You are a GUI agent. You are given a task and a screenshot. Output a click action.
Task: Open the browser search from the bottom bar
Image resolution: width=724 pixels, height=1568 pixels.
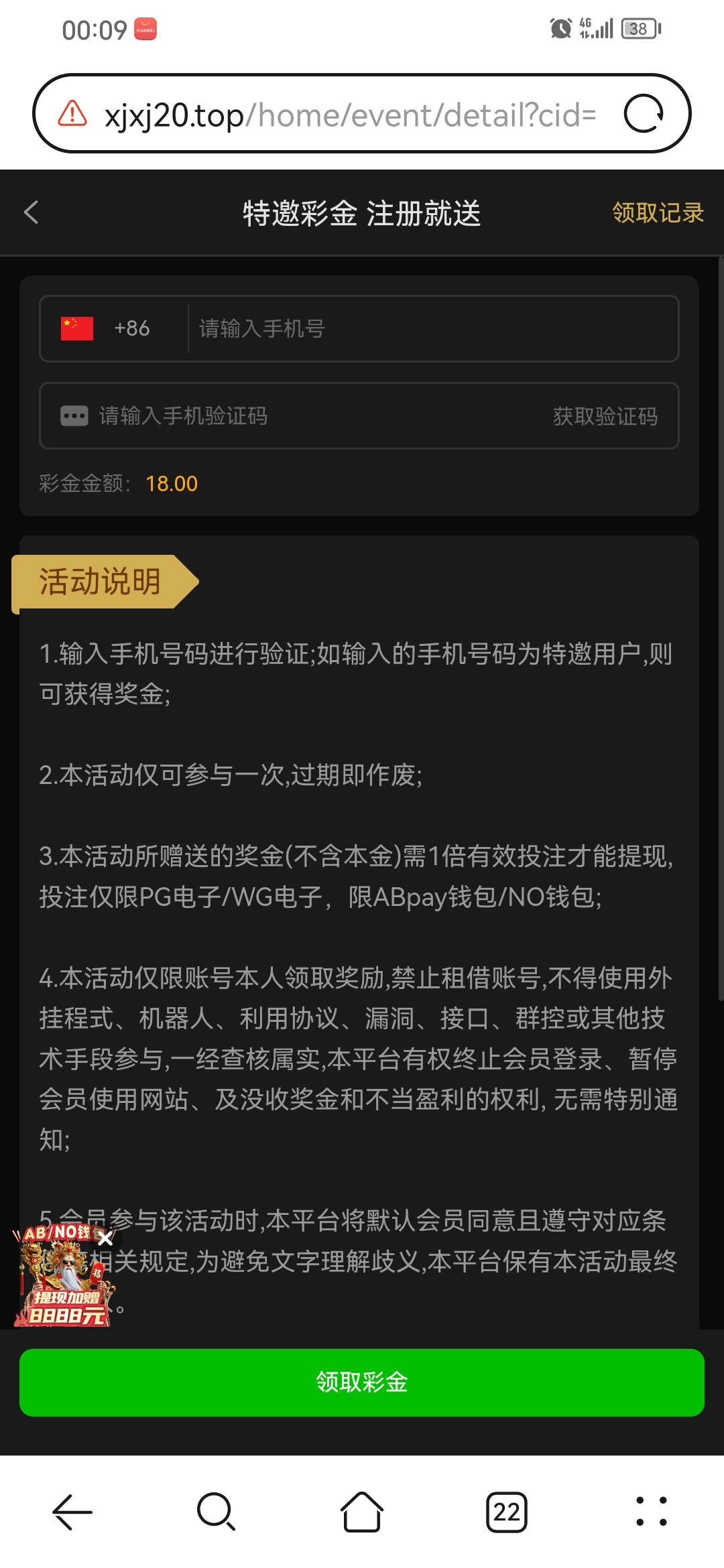point(217,1512)
